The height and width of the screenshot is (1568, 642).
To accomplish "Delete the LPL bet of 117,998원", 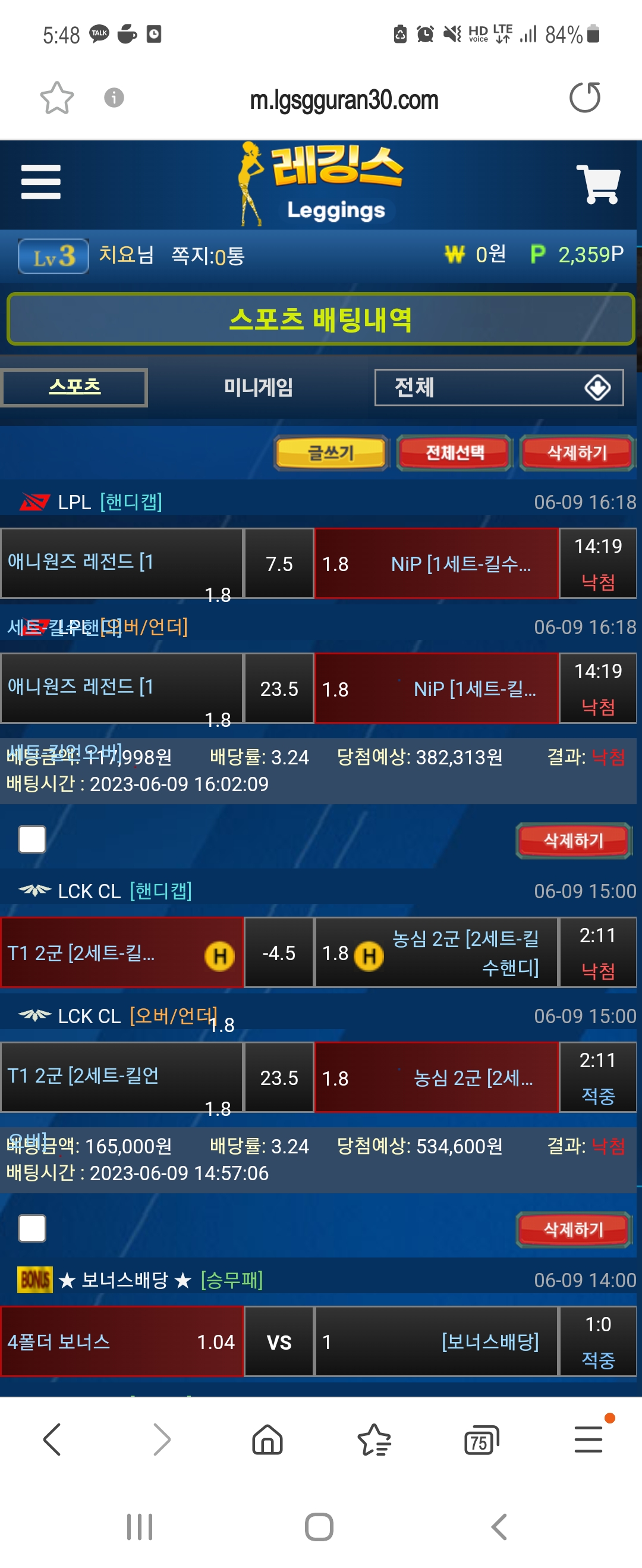I will click(x=572, y=840).
